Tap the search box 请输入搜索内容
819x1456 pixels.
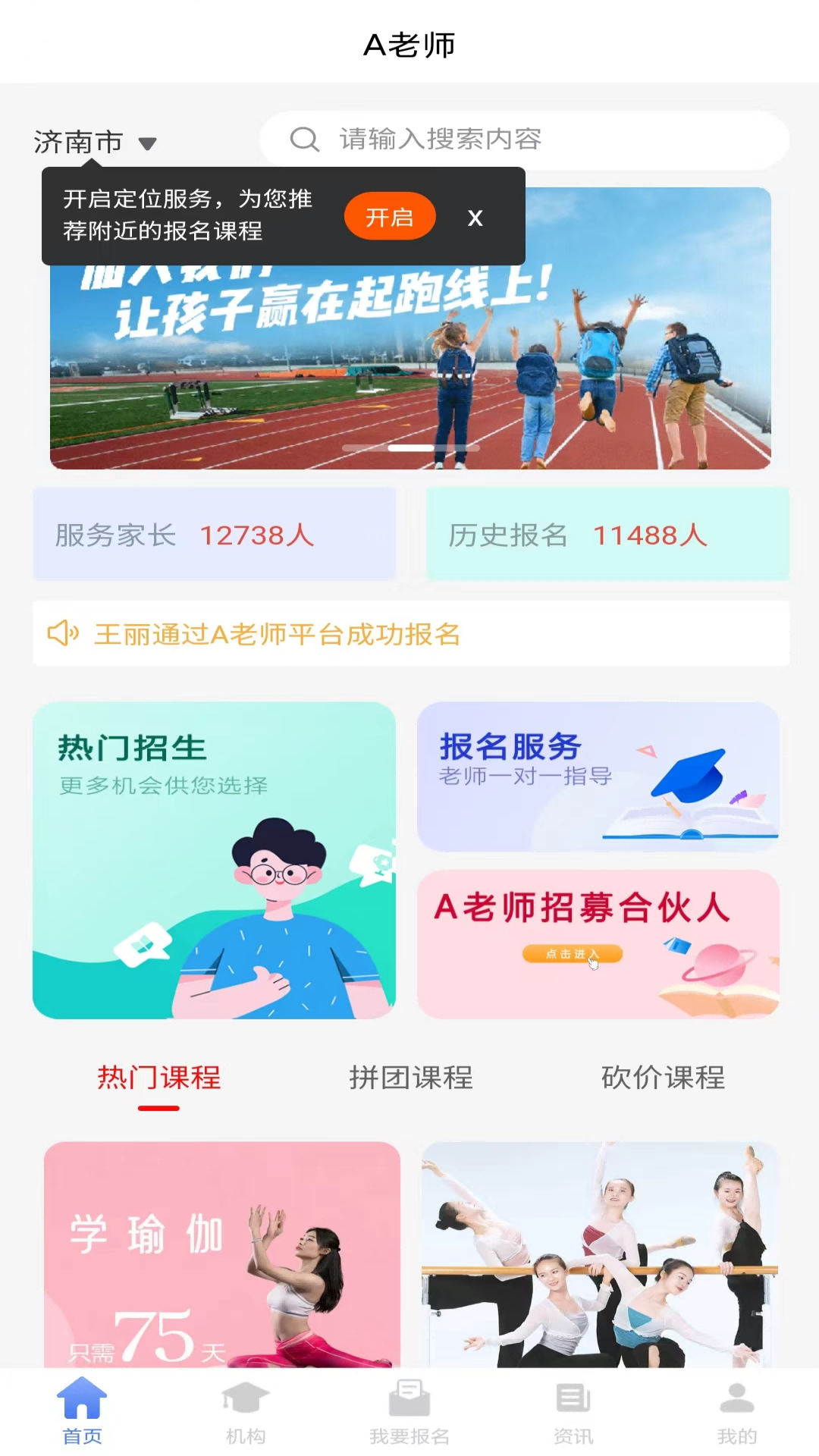tap(523, 140)
